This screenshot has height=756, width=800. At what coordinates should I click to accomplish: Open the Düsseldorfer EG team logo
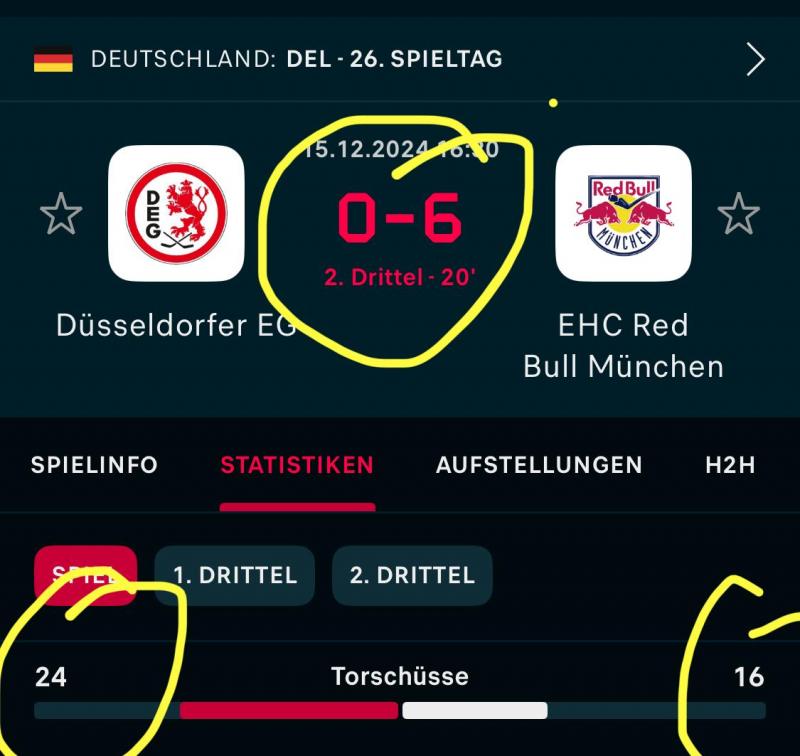[176, 214]
